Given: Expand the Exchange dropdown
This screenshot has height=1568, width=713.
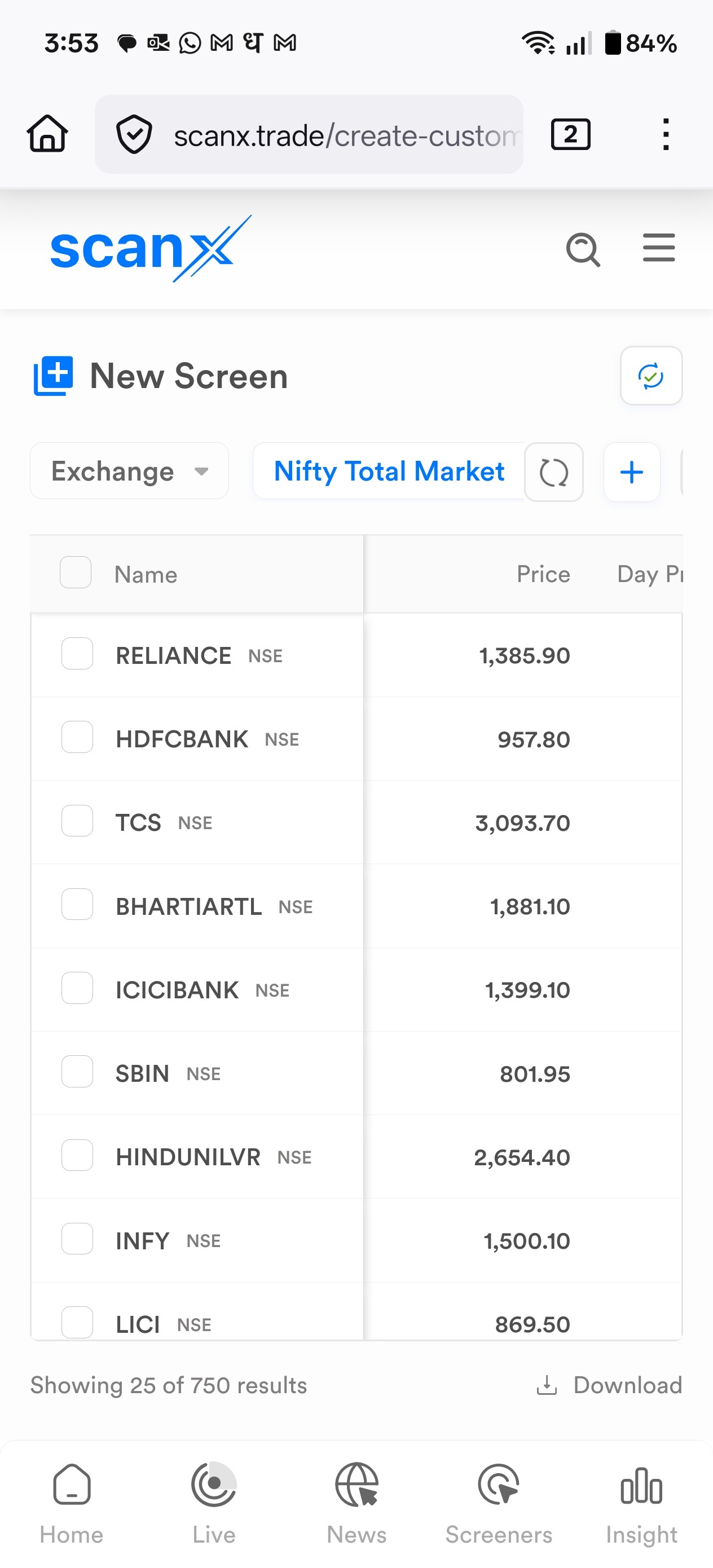Looking at the screenshot, I should (130, 471).
